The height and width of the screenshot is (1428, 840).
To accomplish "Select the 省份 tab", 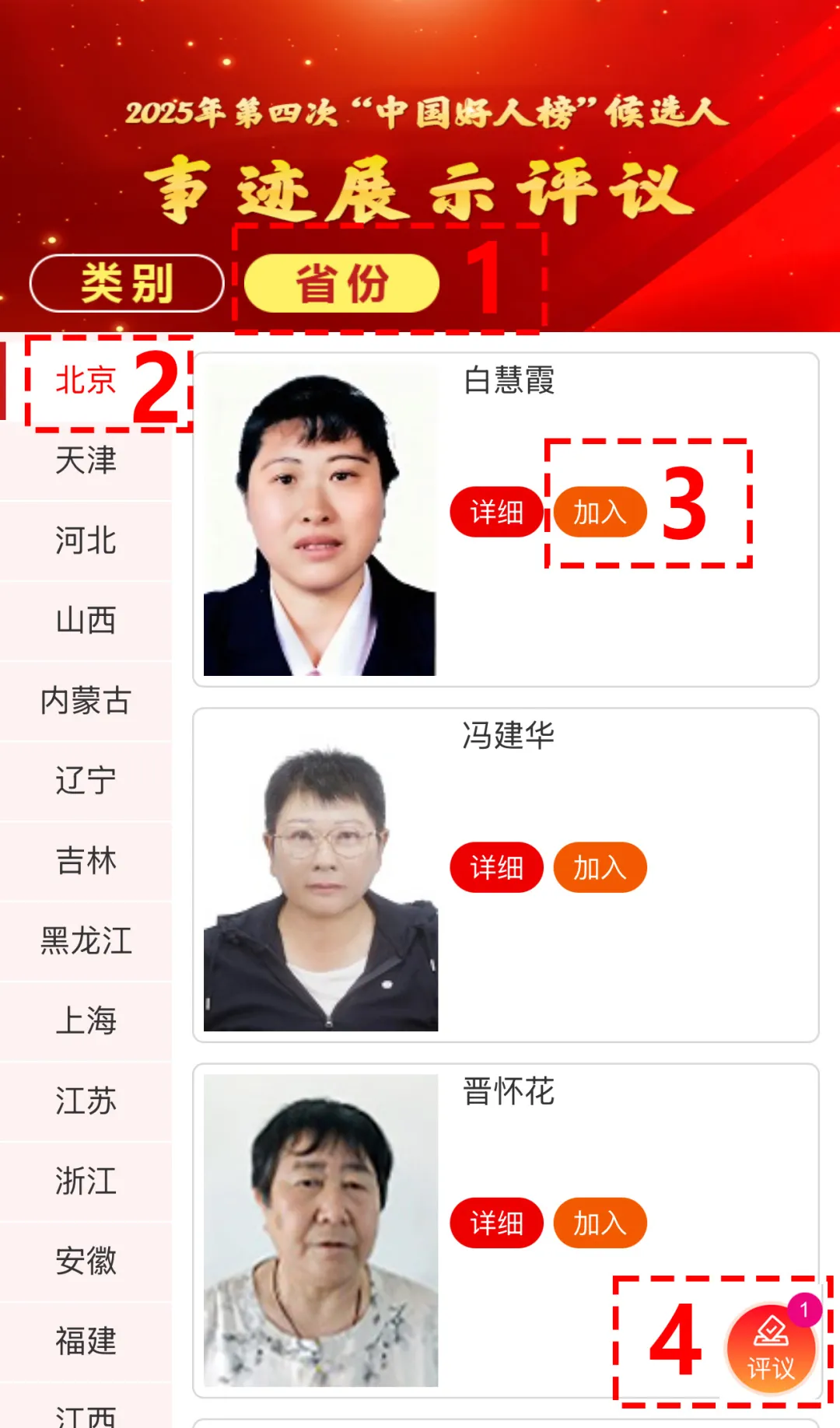I will click(341, 283).
